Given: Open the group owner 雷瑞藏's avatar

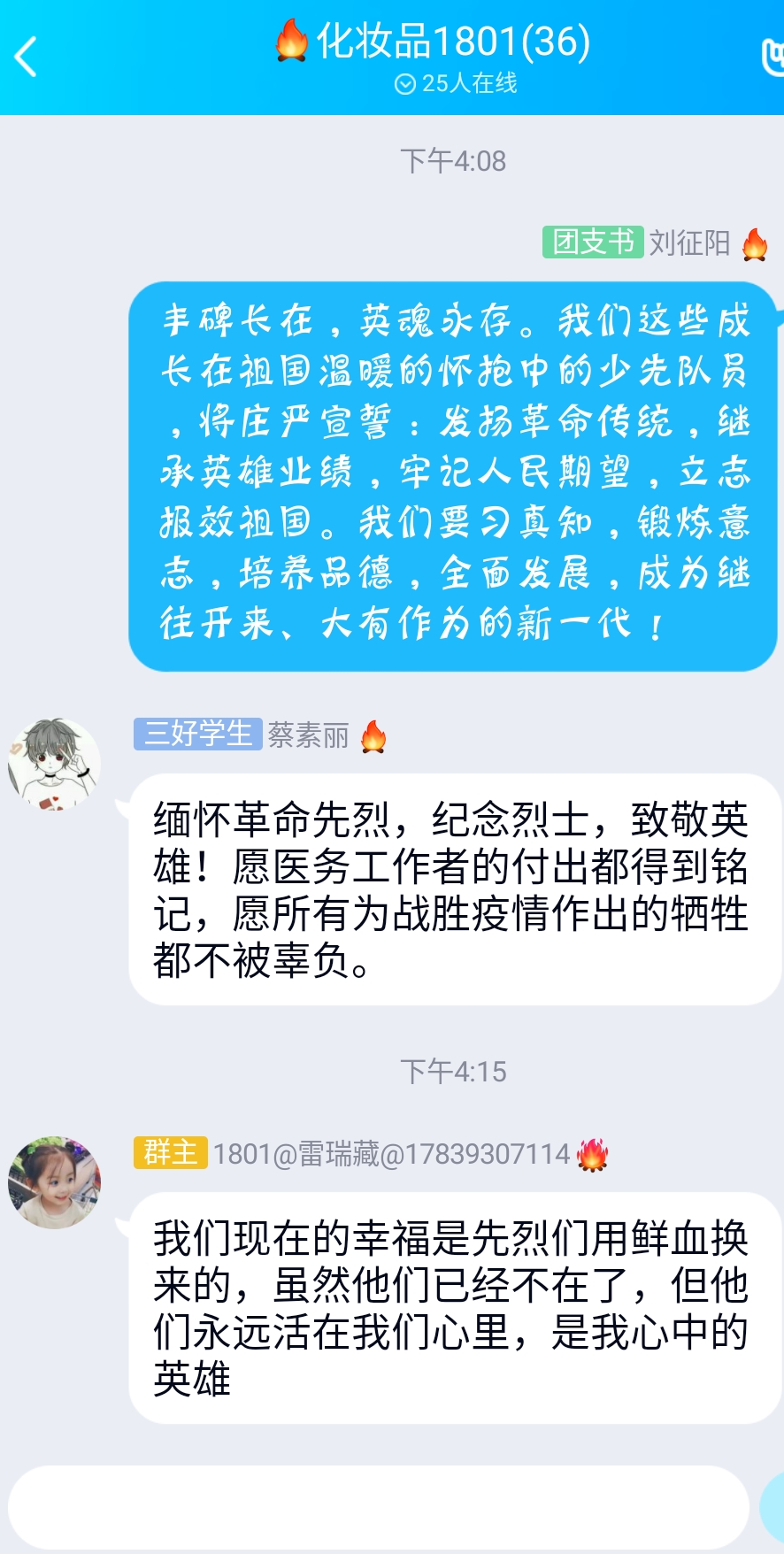Looking at the screenshot, I should tap(54, 1182).
